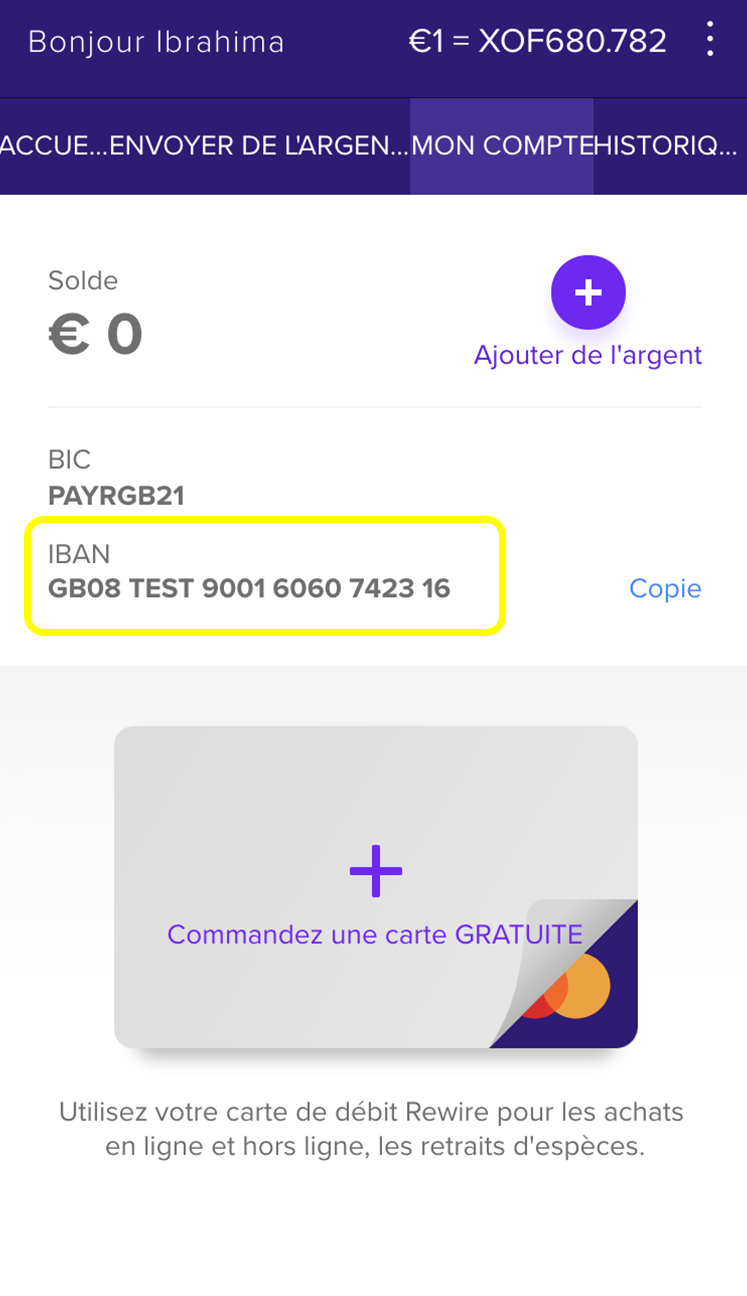The width and height of the screenshot is (747, 1296).
Task: Copy the IBAN with Copie
Action: tap(665, 588)
